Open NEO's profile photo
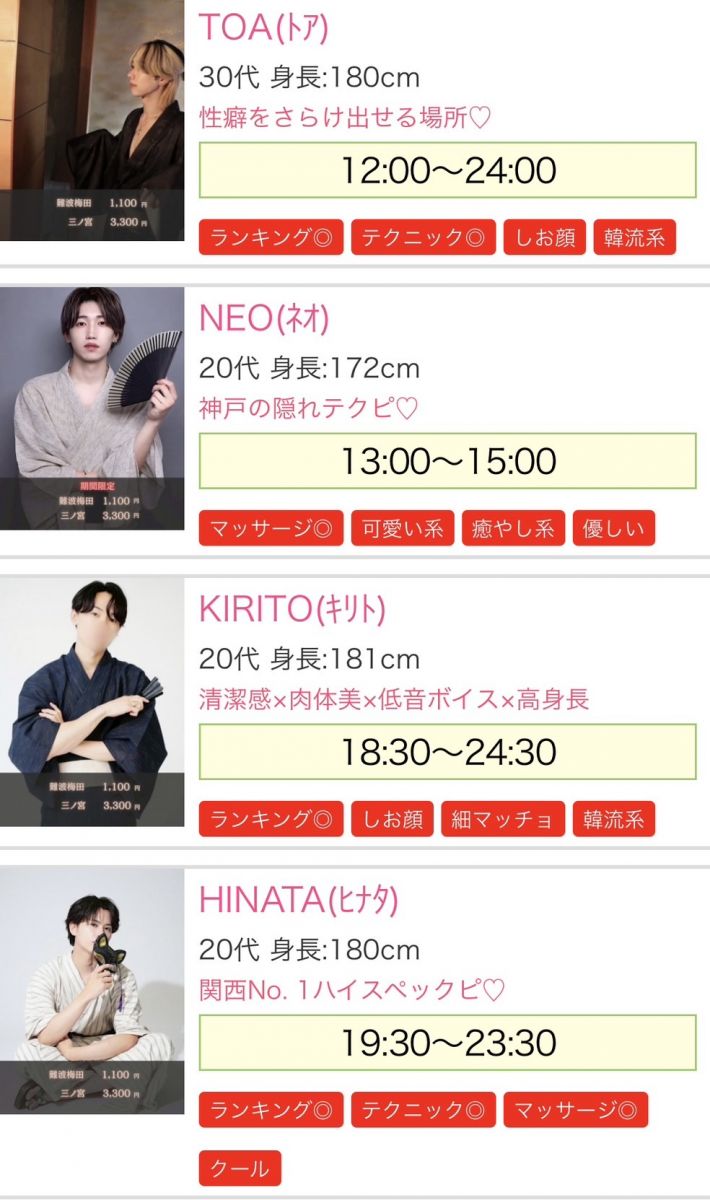 [x=92, y=408]
